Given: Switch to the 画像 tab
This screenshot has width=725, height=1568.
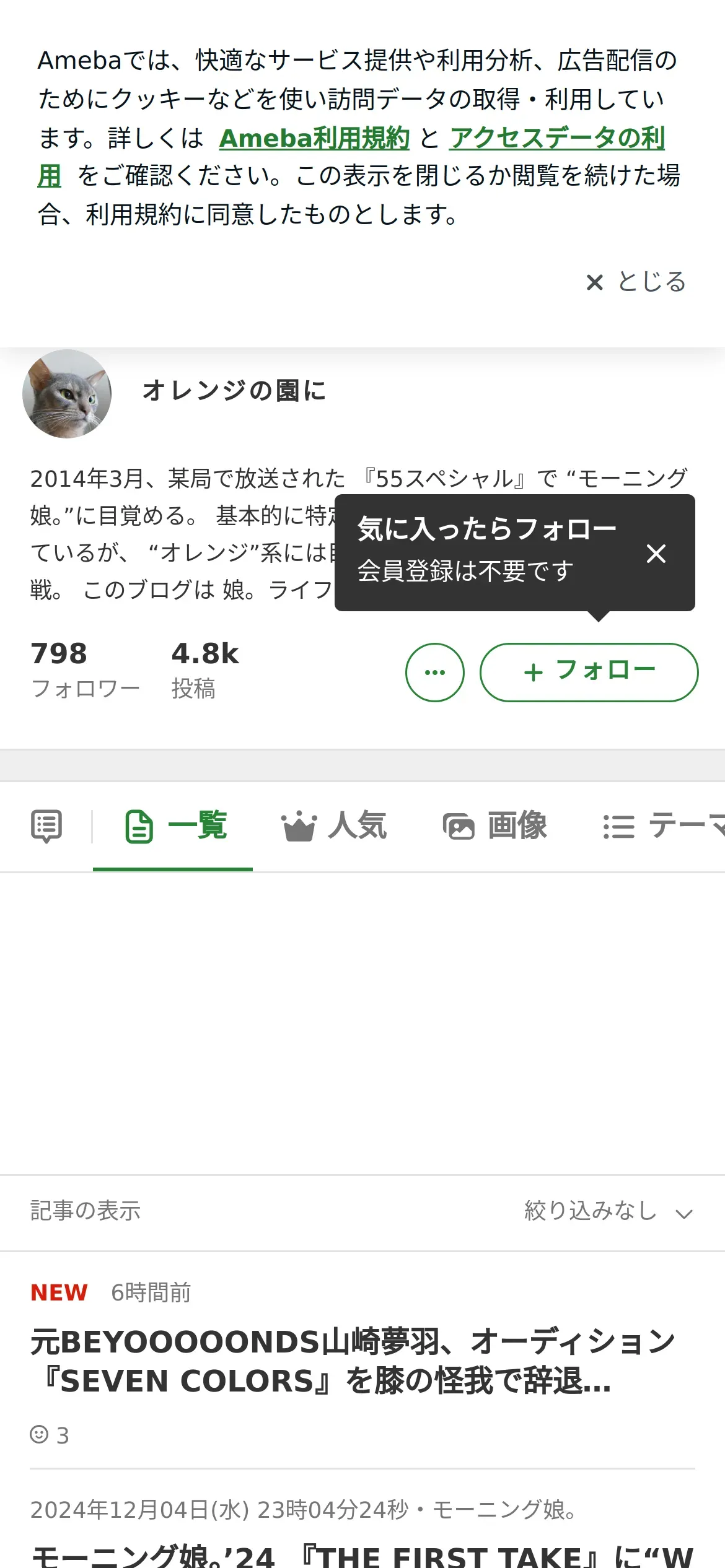Looking at the screenshot, I should point(496,826).
